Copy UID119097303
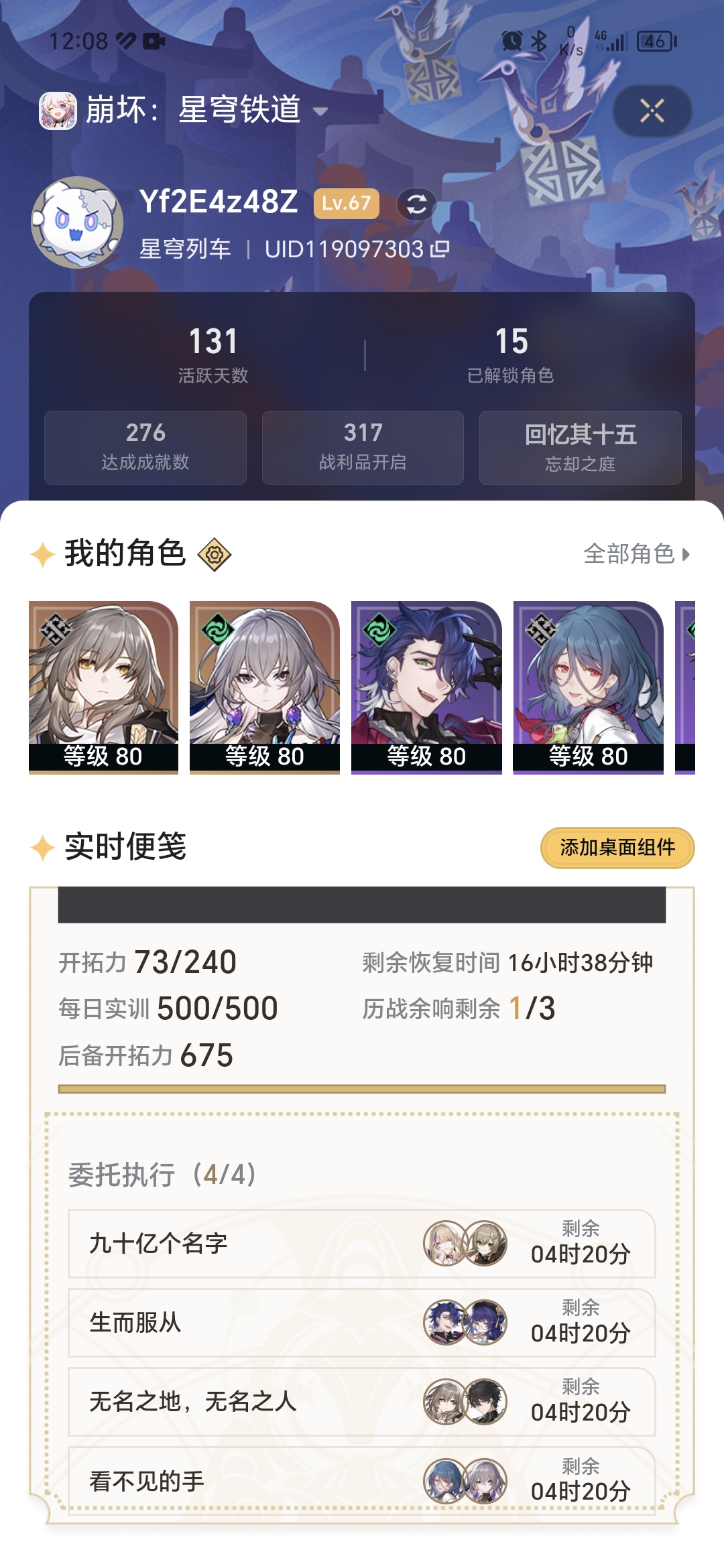 (440, 249)
